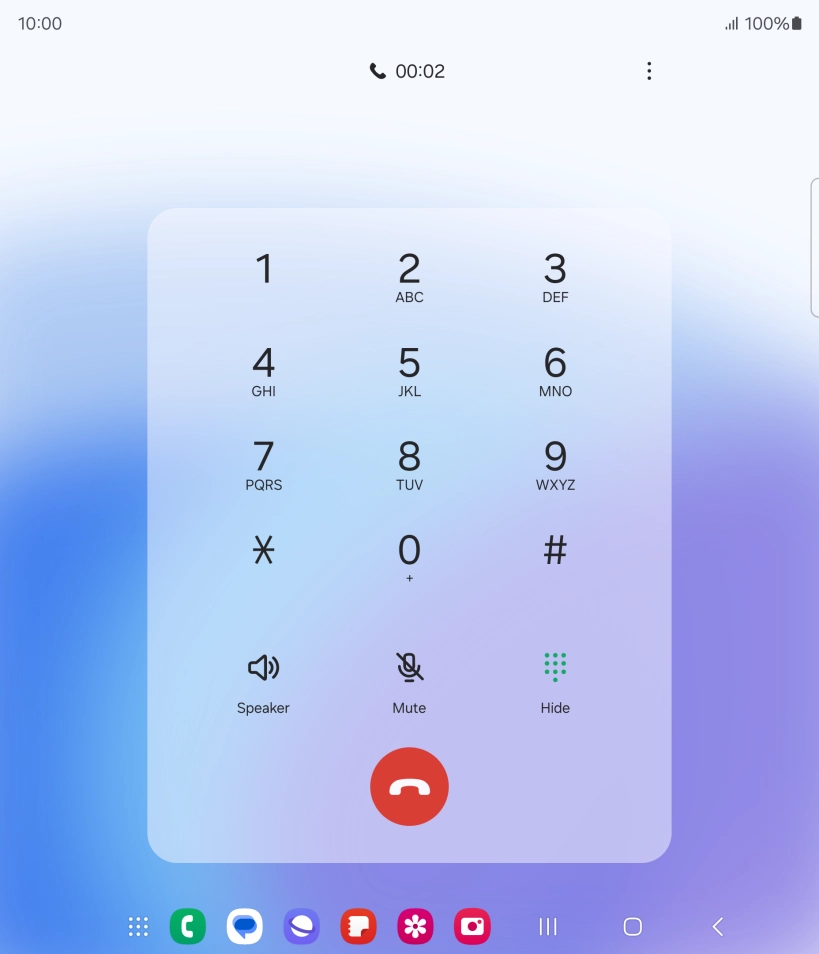This screenshot has width=819, height=954.
Task: Mute the microphone
Action: click(x=409, y=681)
